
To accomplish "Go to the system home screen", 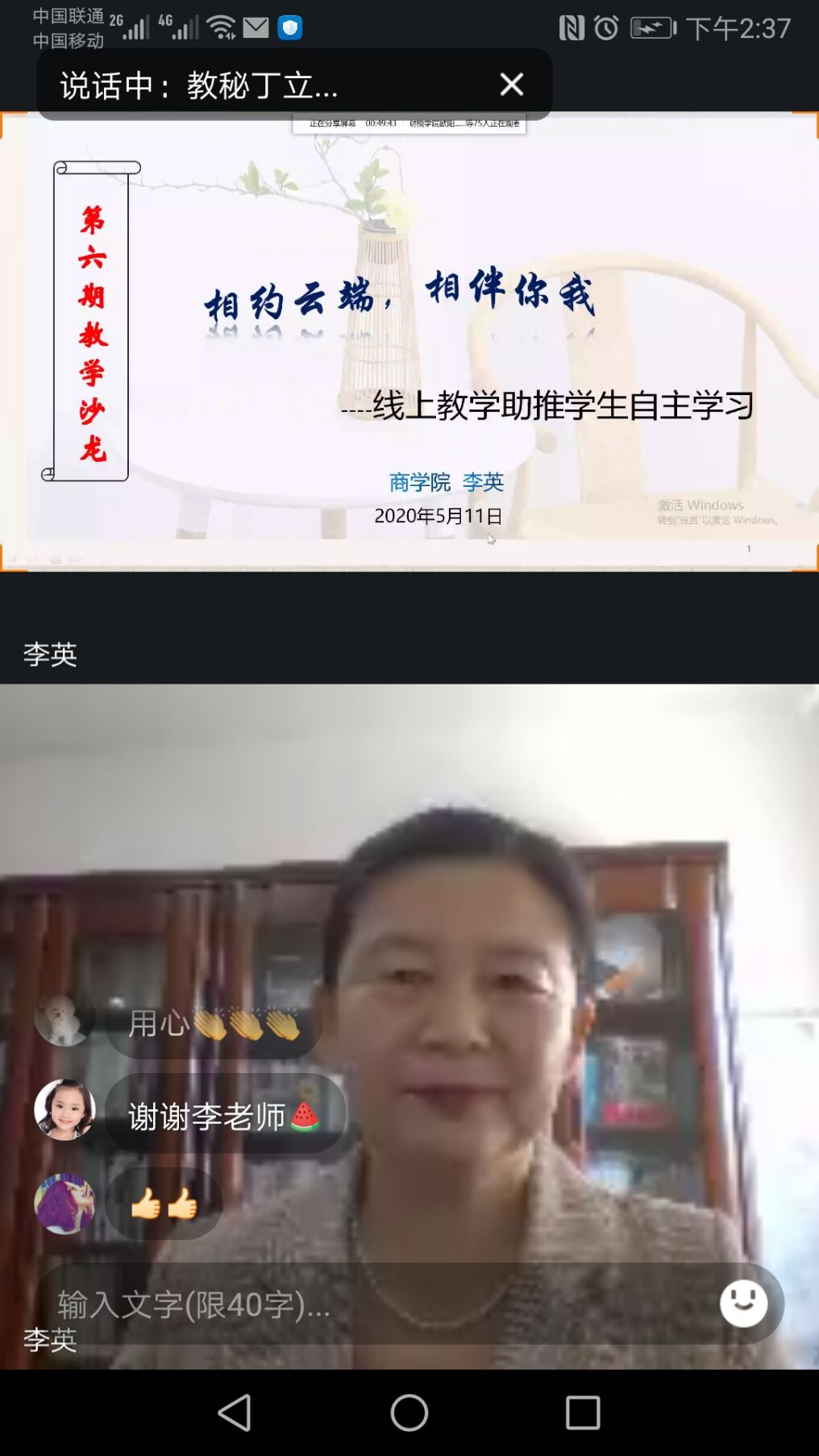I will (x=409, y=1412).
